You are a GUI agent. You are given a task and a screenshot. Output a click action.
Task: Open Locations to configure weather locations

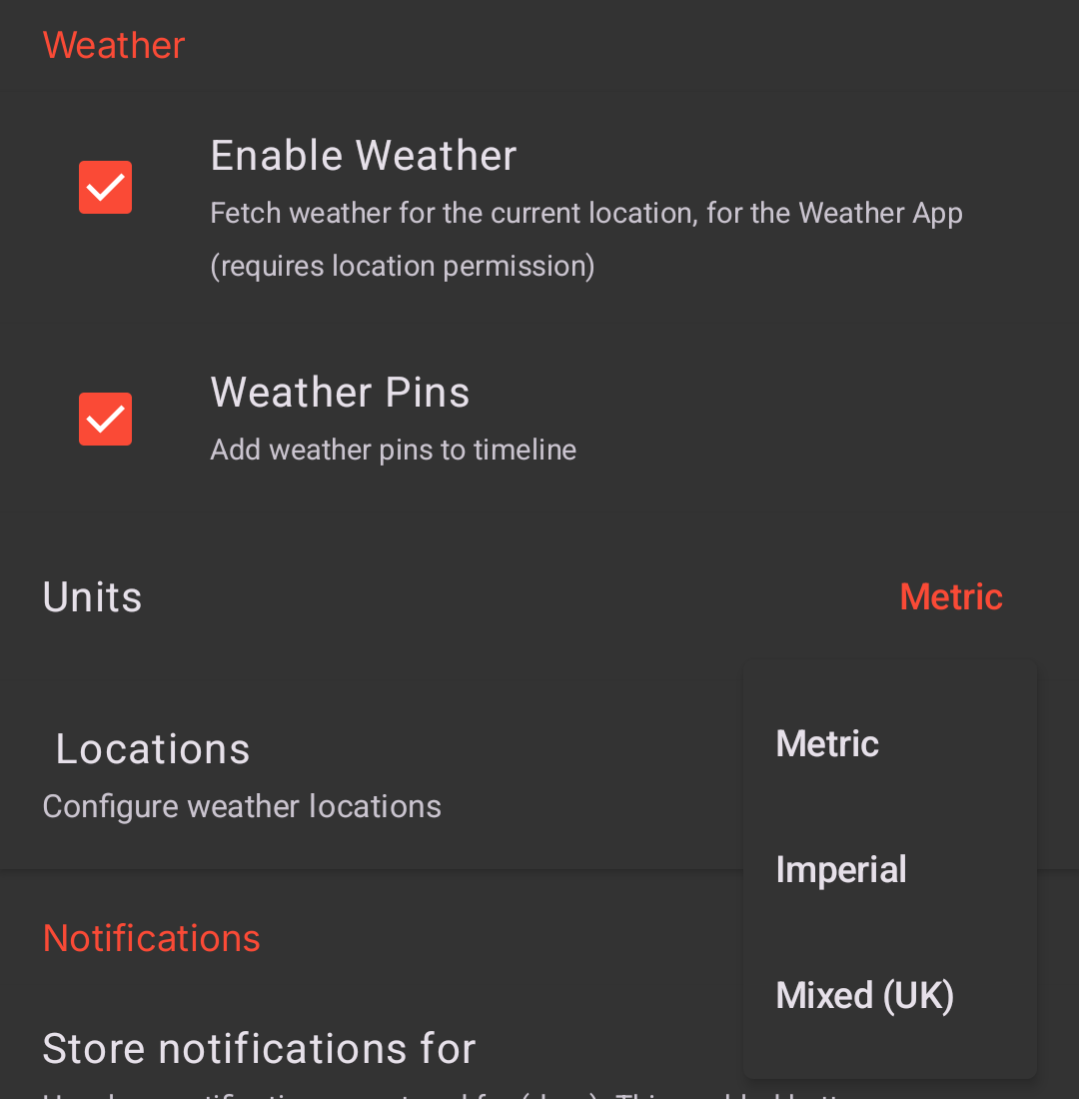click(x=240, y=775)
